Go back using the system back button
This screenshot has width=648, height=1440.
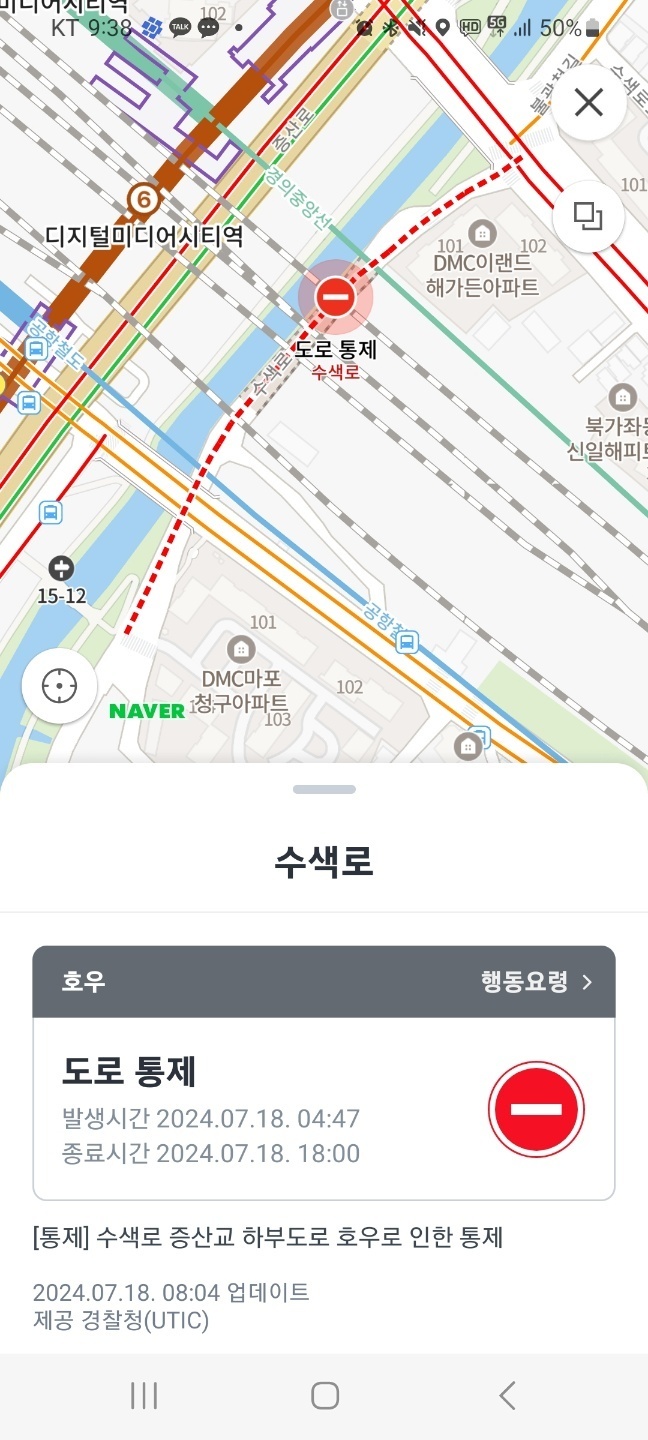pos(507,1396)
